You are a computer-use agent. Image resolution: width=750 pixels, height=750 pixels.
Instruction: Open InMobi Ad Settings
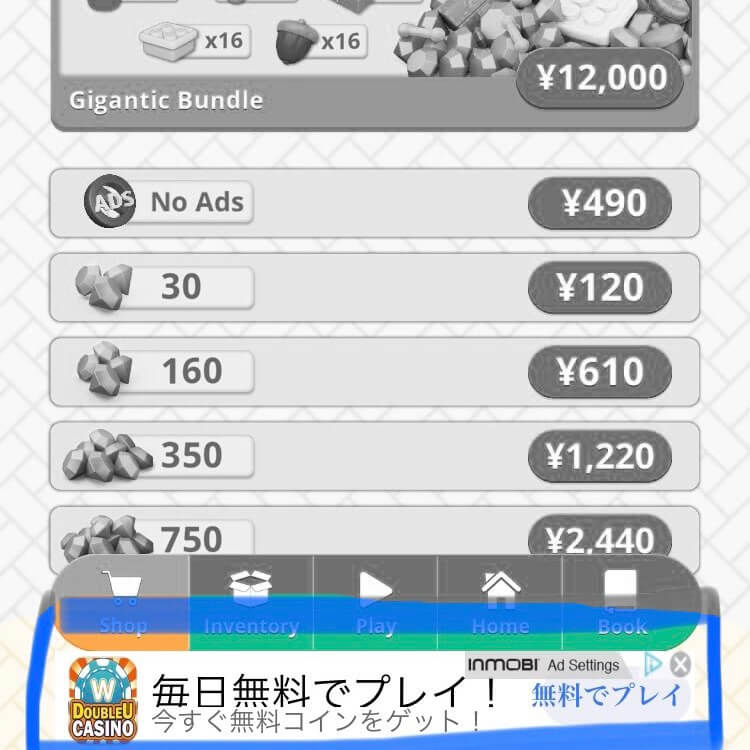583,665
